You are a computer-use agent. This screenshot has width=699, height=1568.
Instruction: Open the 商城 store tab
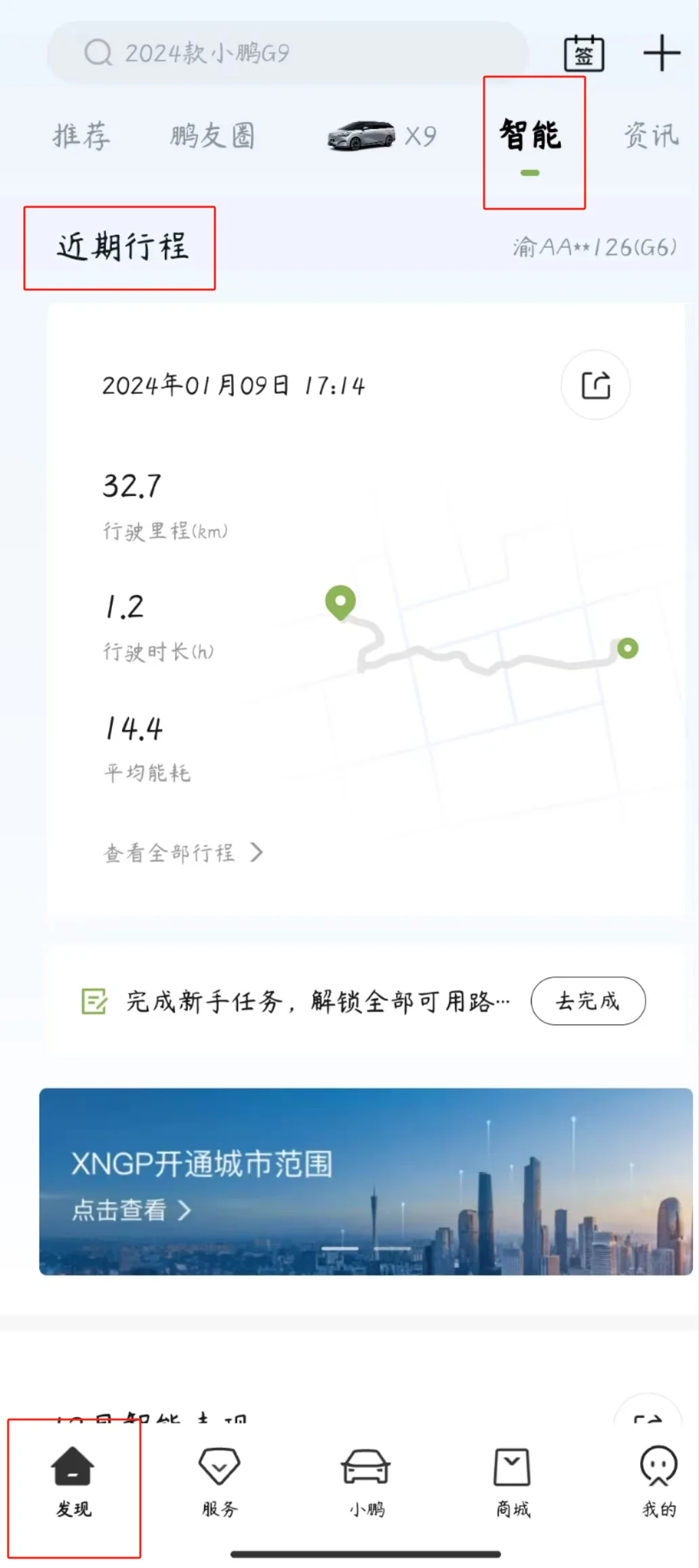[x=513, y=1483]
